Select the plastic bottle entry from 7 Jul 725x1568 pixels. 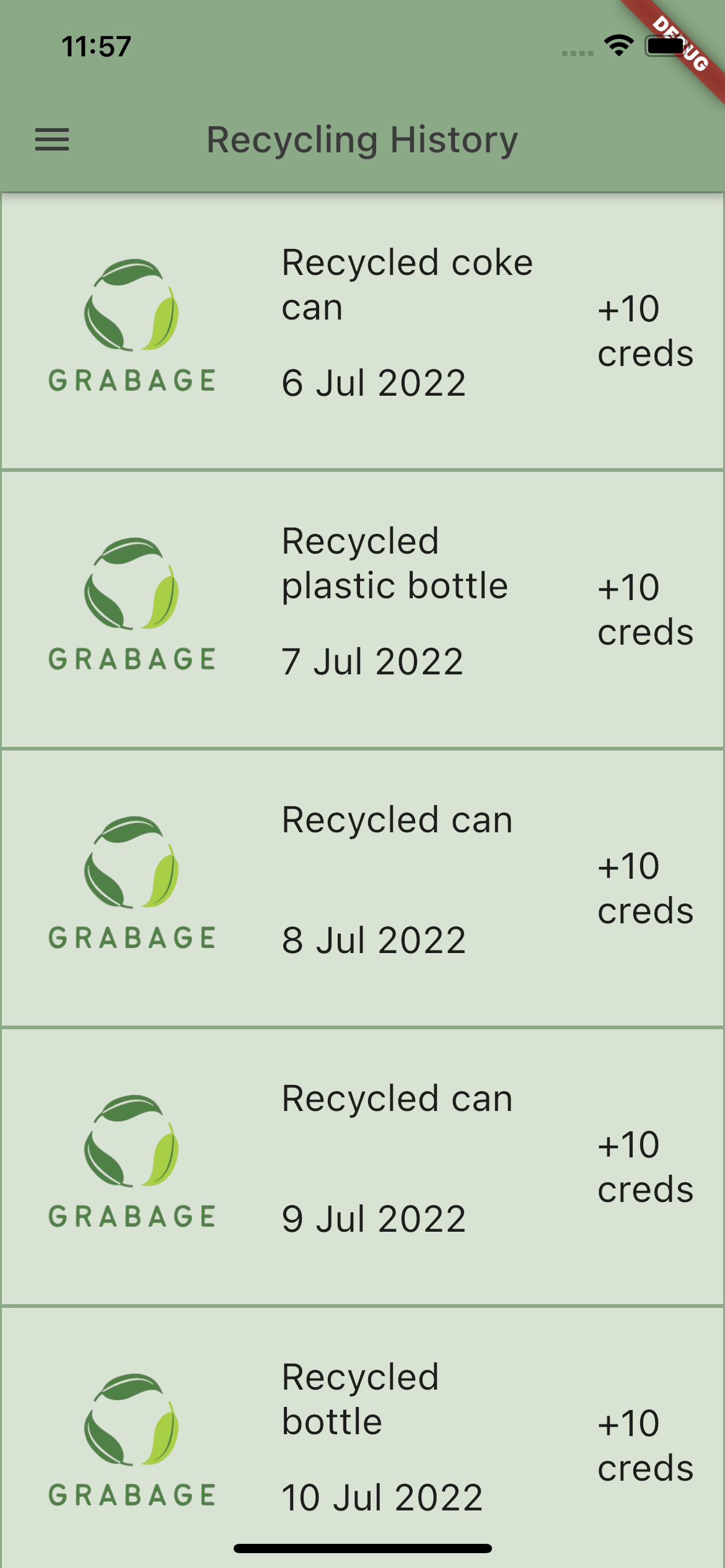362,610
